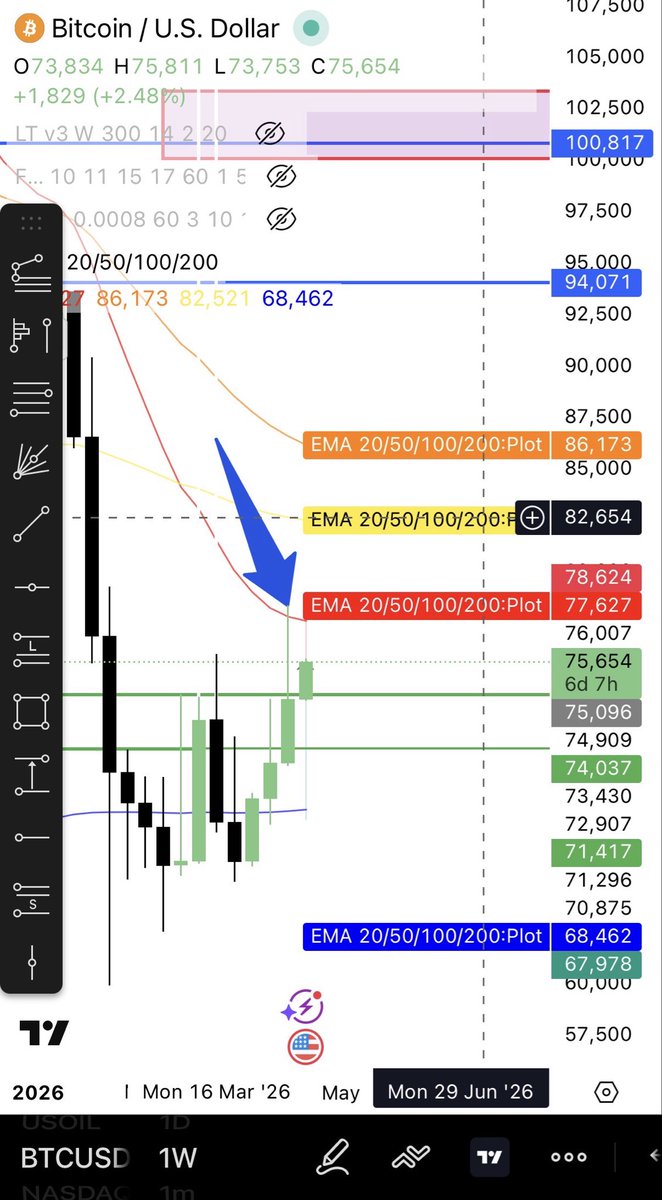Tap the plus button at price 82,654
The height and width of the screenshot is (1200, 662).
(x=533, y=517)
